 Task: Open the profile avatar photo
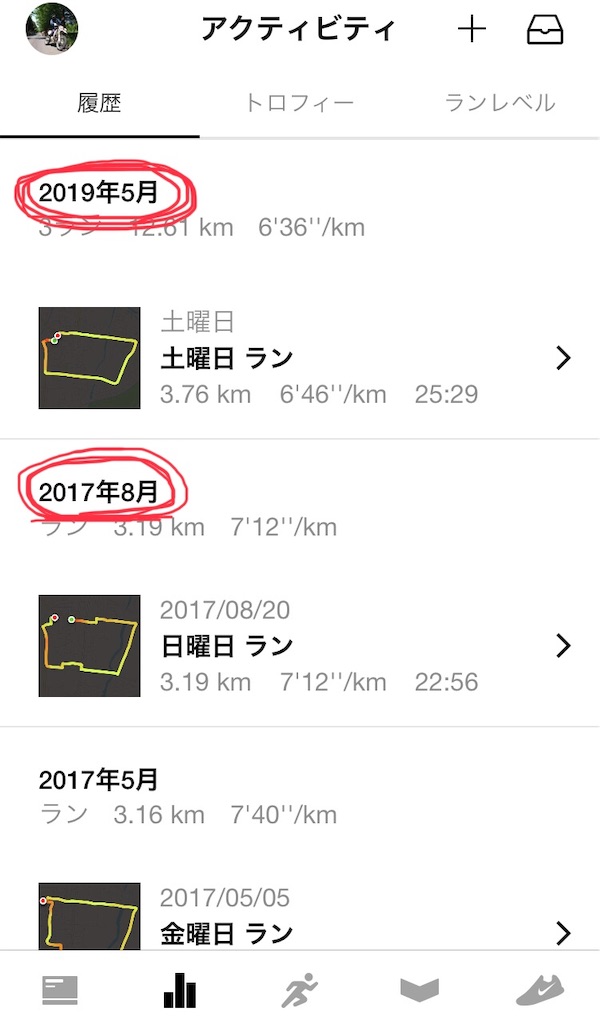tap(53, 29)
